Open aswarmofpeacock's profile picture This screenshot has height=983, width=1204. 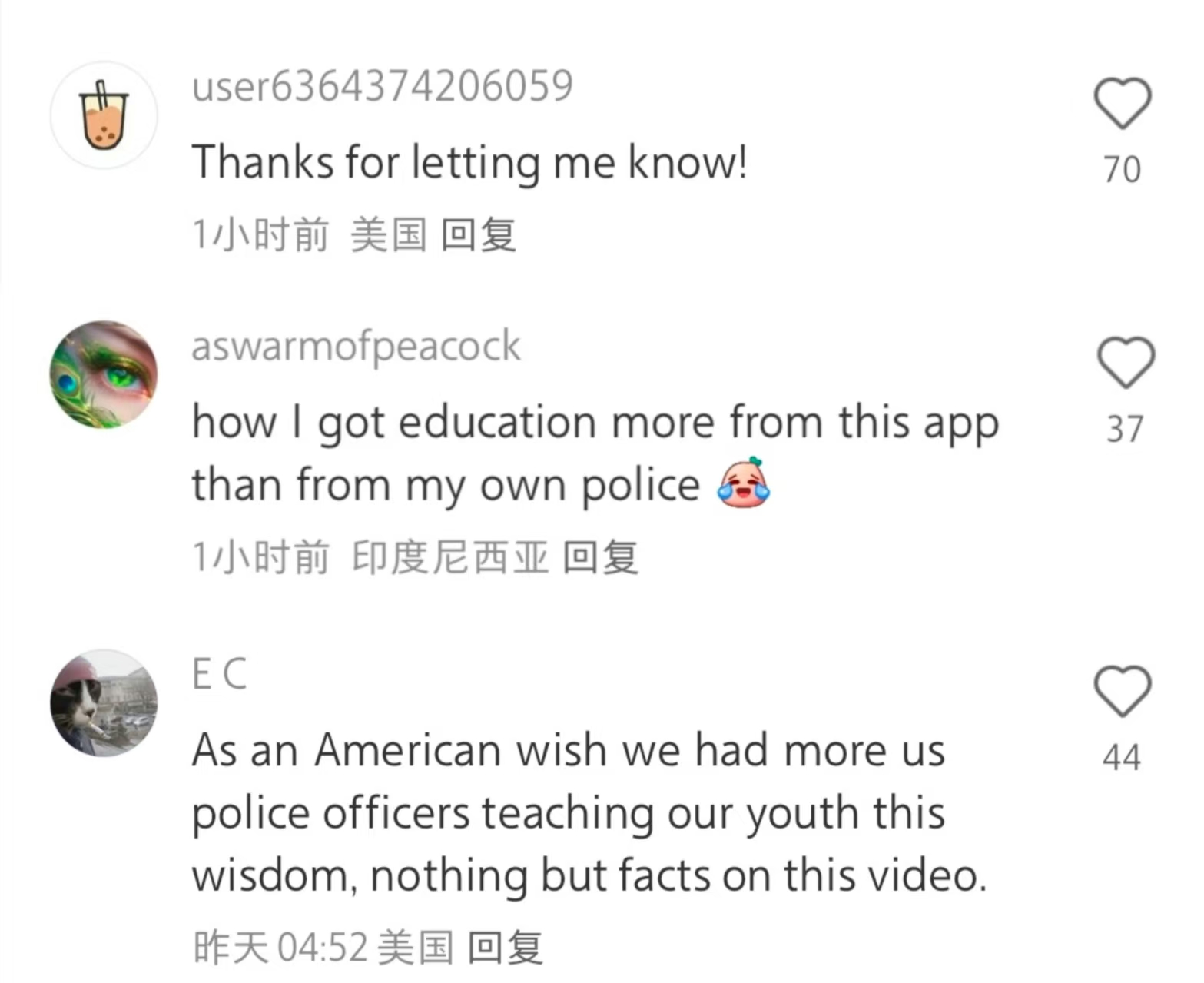[104, 374]
